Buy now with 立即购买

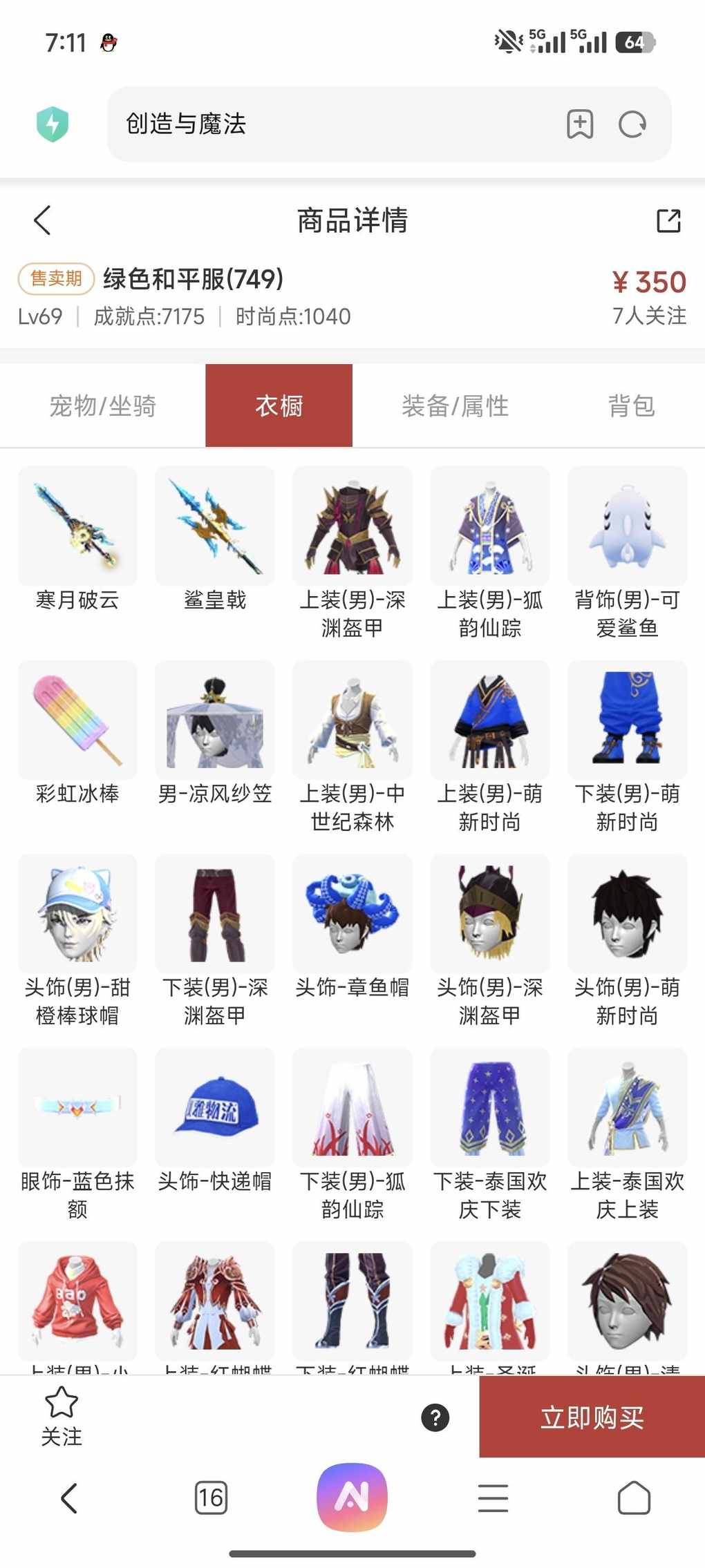click(592, 1417)
